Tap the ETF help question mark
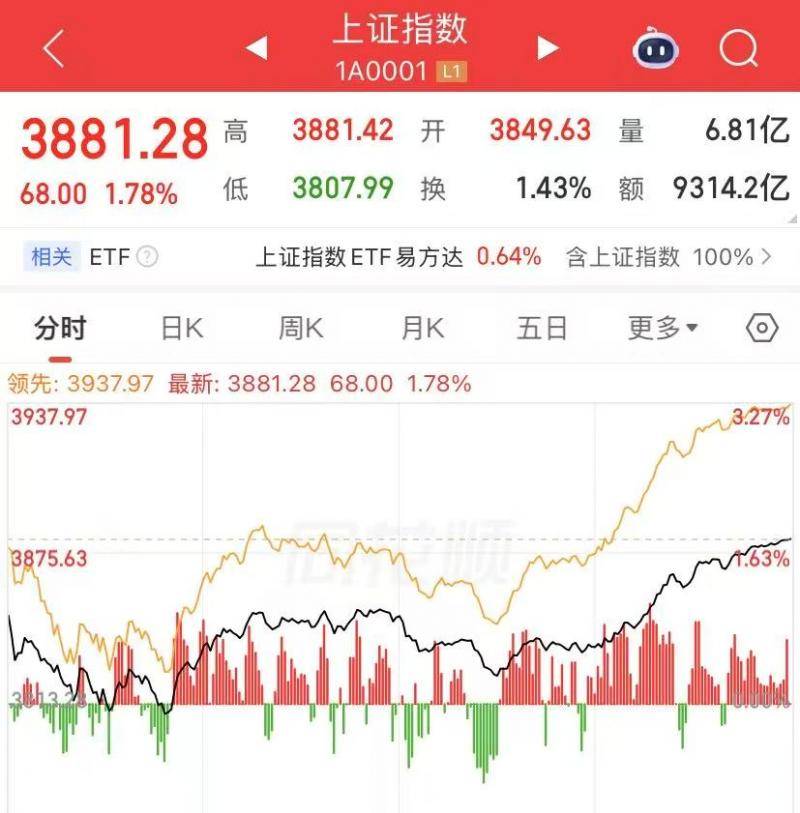This screenshot has width=800, height=813. click(x=148, y=257)
